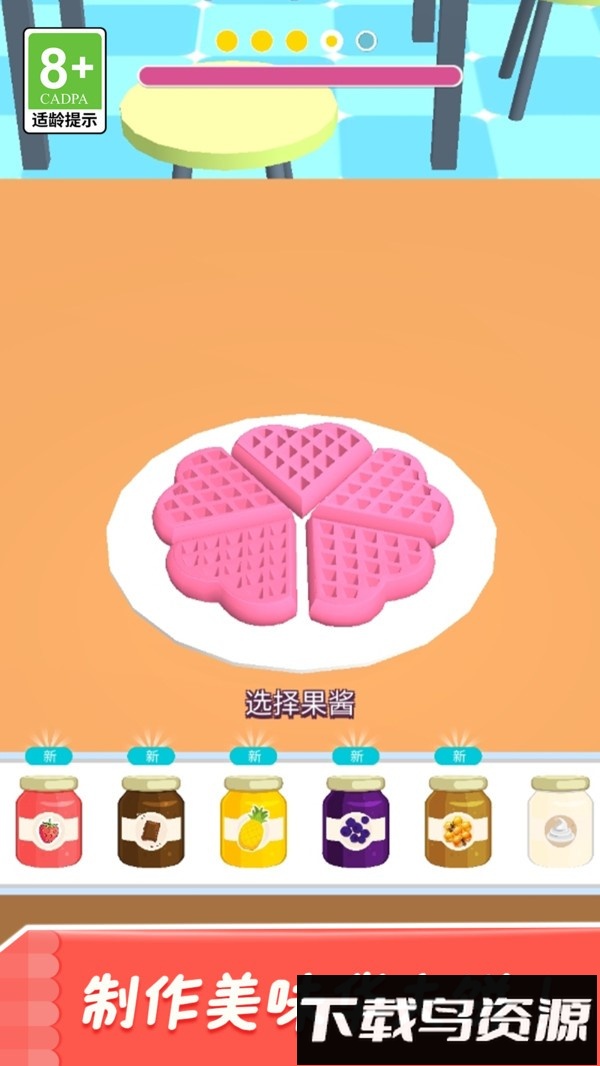This screenshot has height=1066, width=600.
Task: Choose the brown chocolate spread jar
Action: click(x=150, y=822)
